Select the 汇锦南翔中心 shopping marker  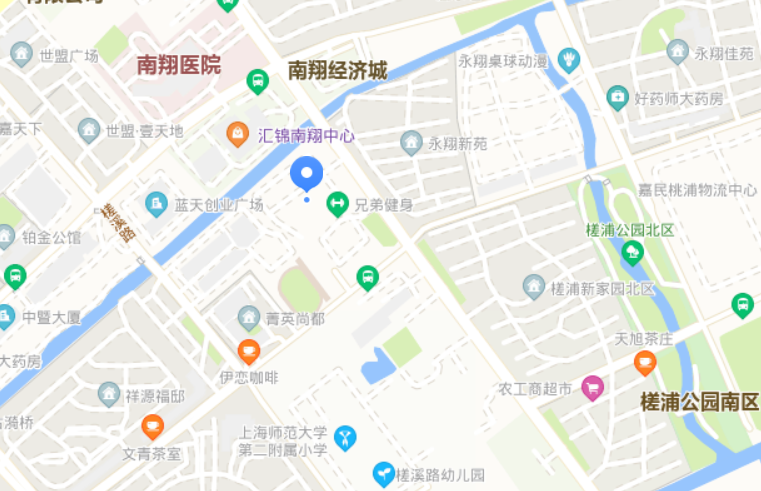(237, 133)
